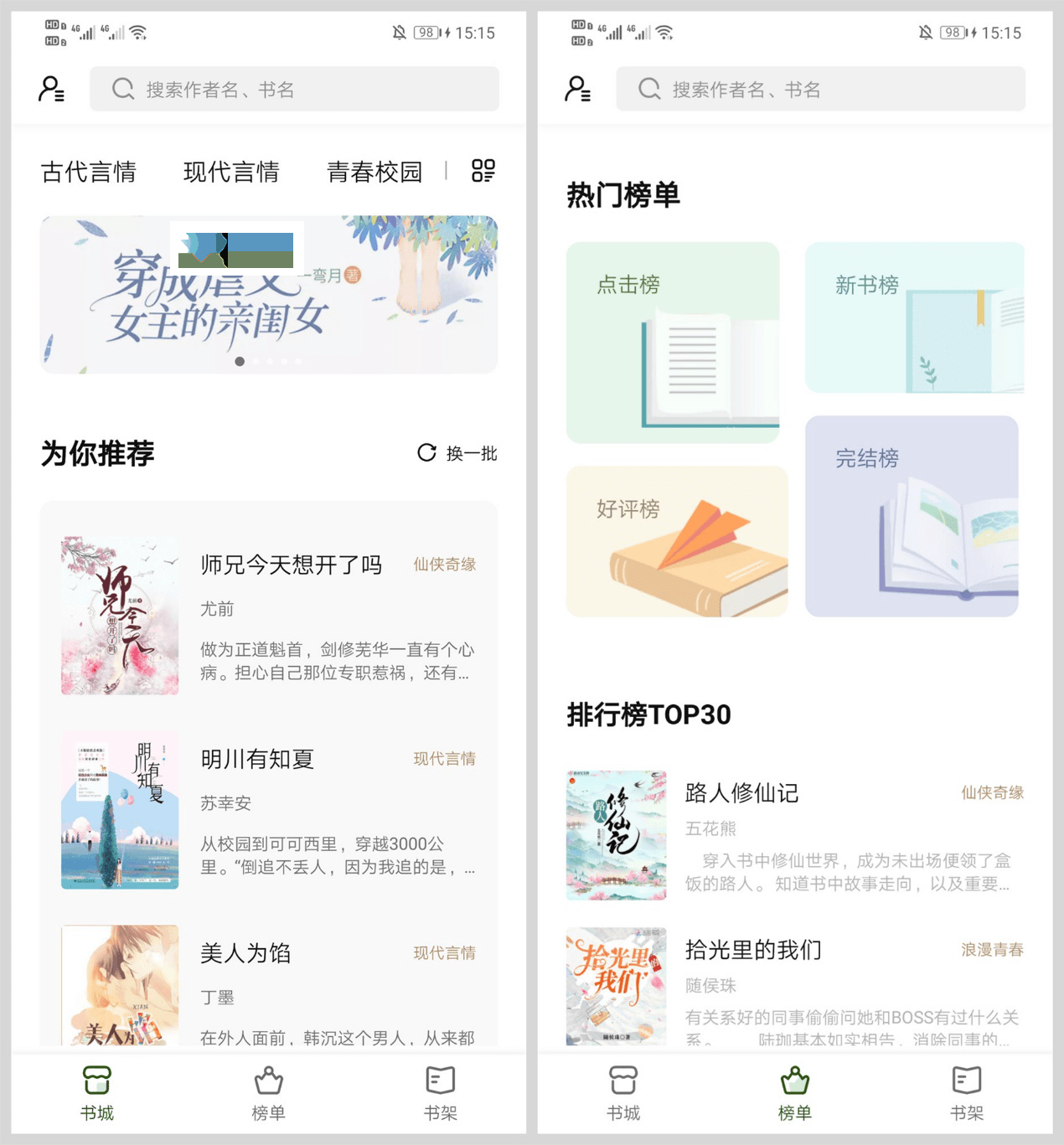Open the book 美人为馅
The image size is (1064, 1145).
[245, 953]
